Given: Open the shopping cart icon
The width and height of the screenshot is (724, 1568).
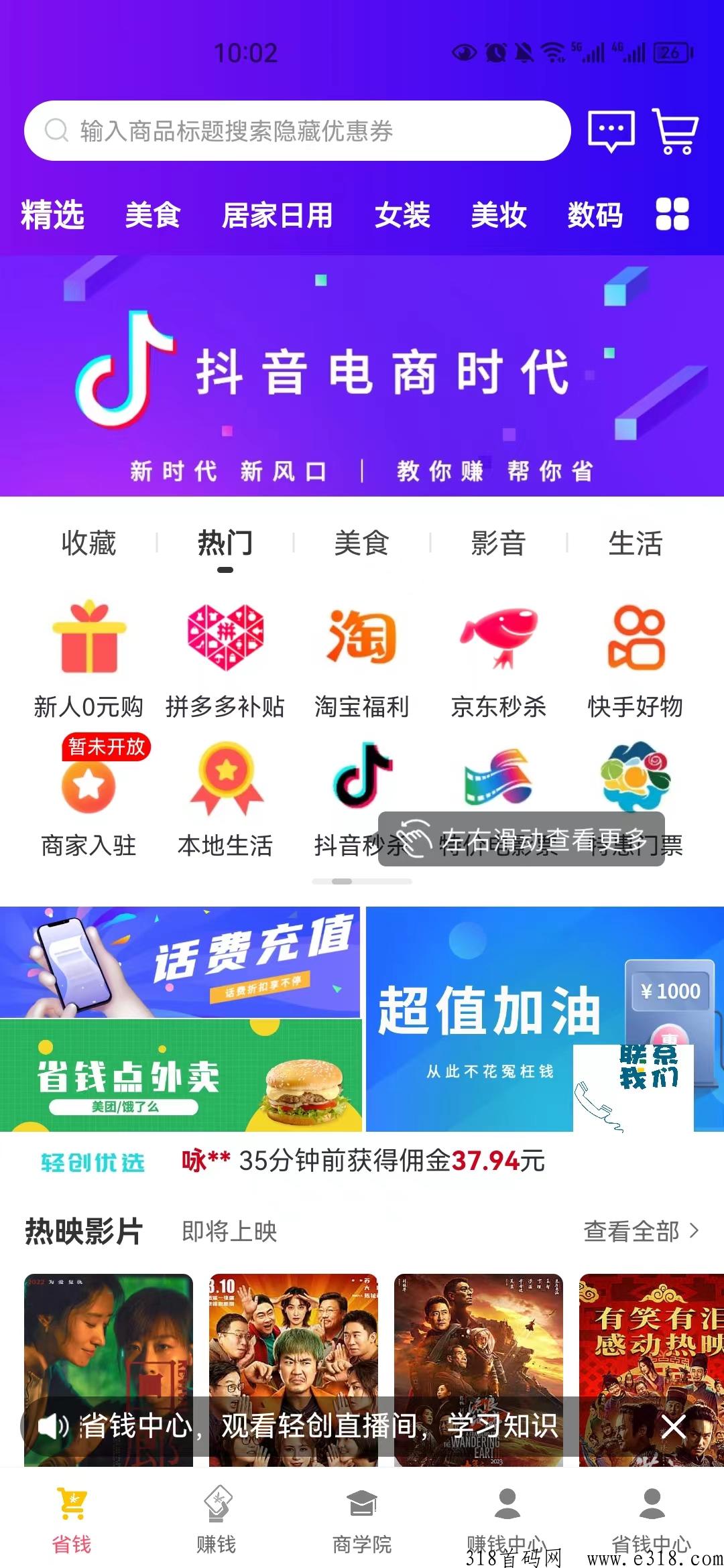Looking at the screenshot, I should pyautogui.click(x=676, y=131).
